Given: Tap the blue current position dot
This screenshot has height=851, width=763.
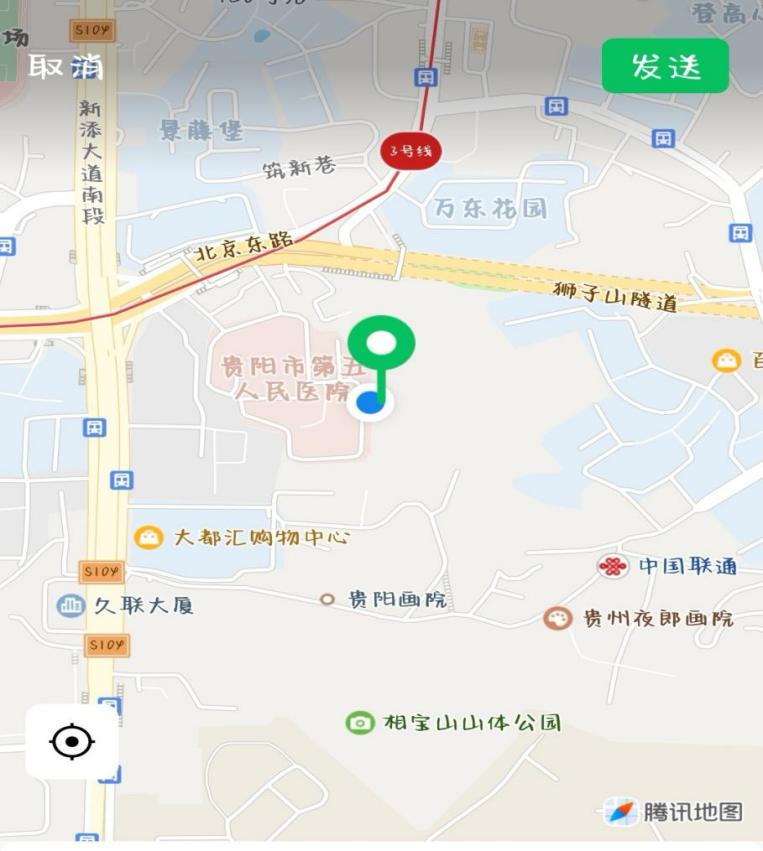Looking at the screenshot, I should 370,404.
